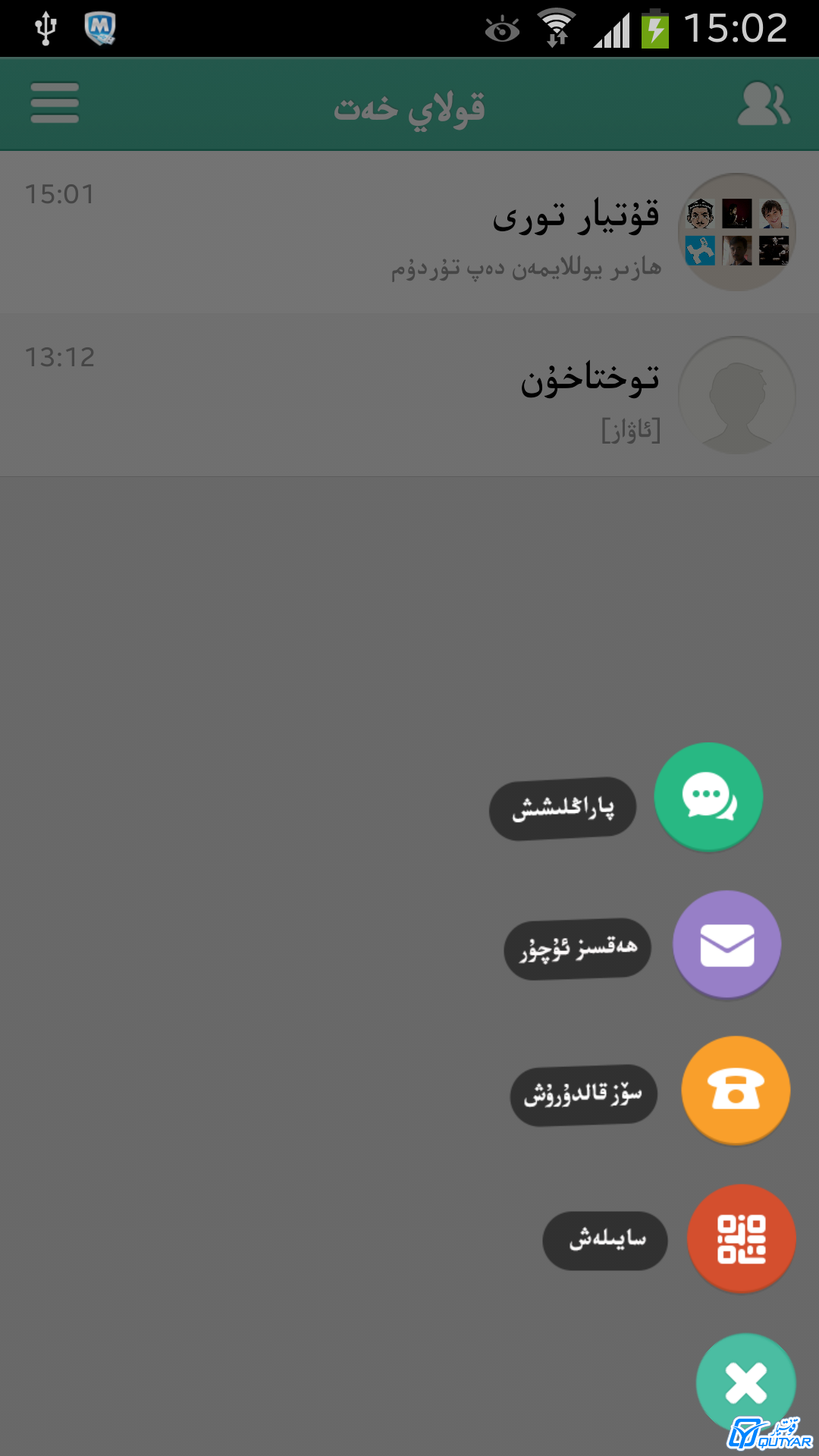Select the label beside envelope button
Screen dimensions: 819x1456
tap(578, 949)
